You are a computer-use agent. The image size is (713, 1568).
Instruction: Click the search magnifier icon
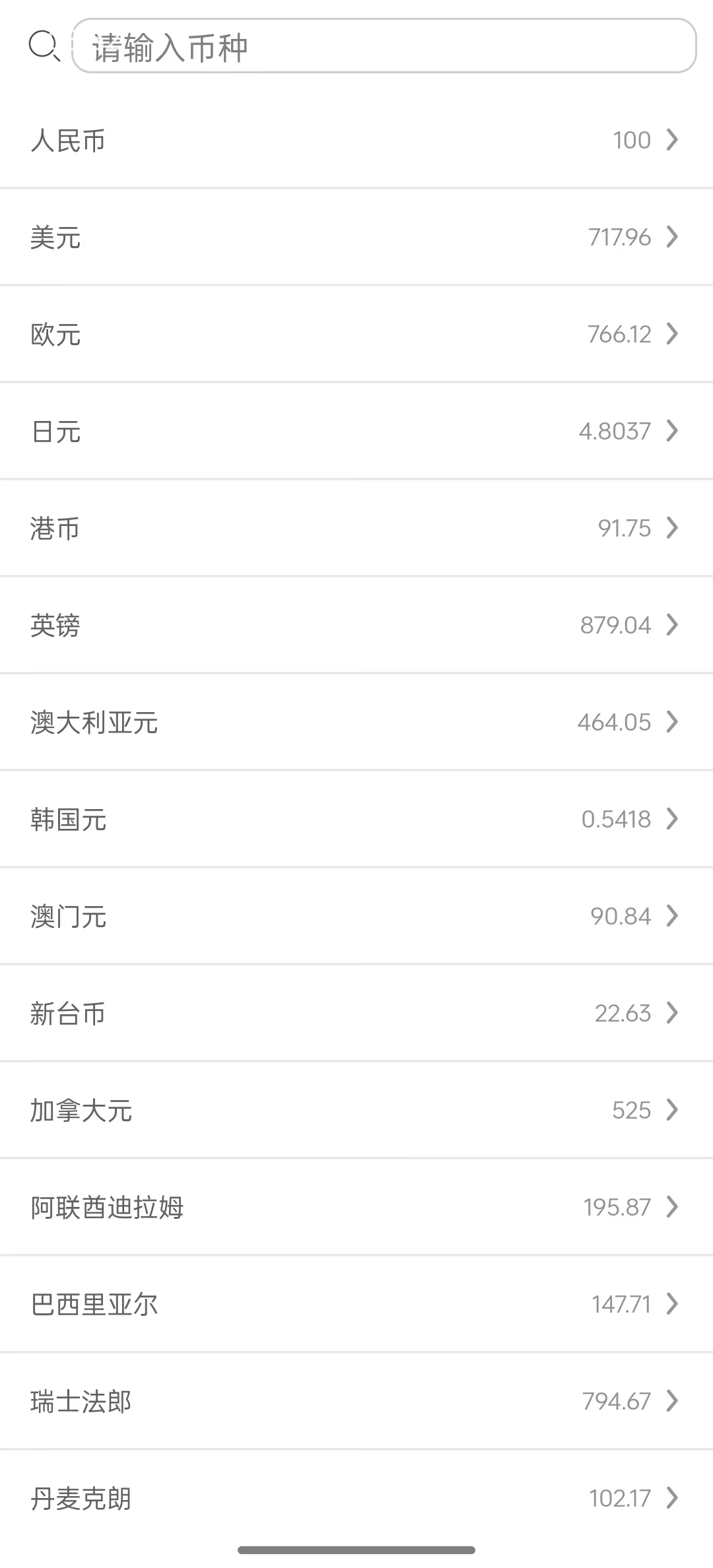click(43, 46)
